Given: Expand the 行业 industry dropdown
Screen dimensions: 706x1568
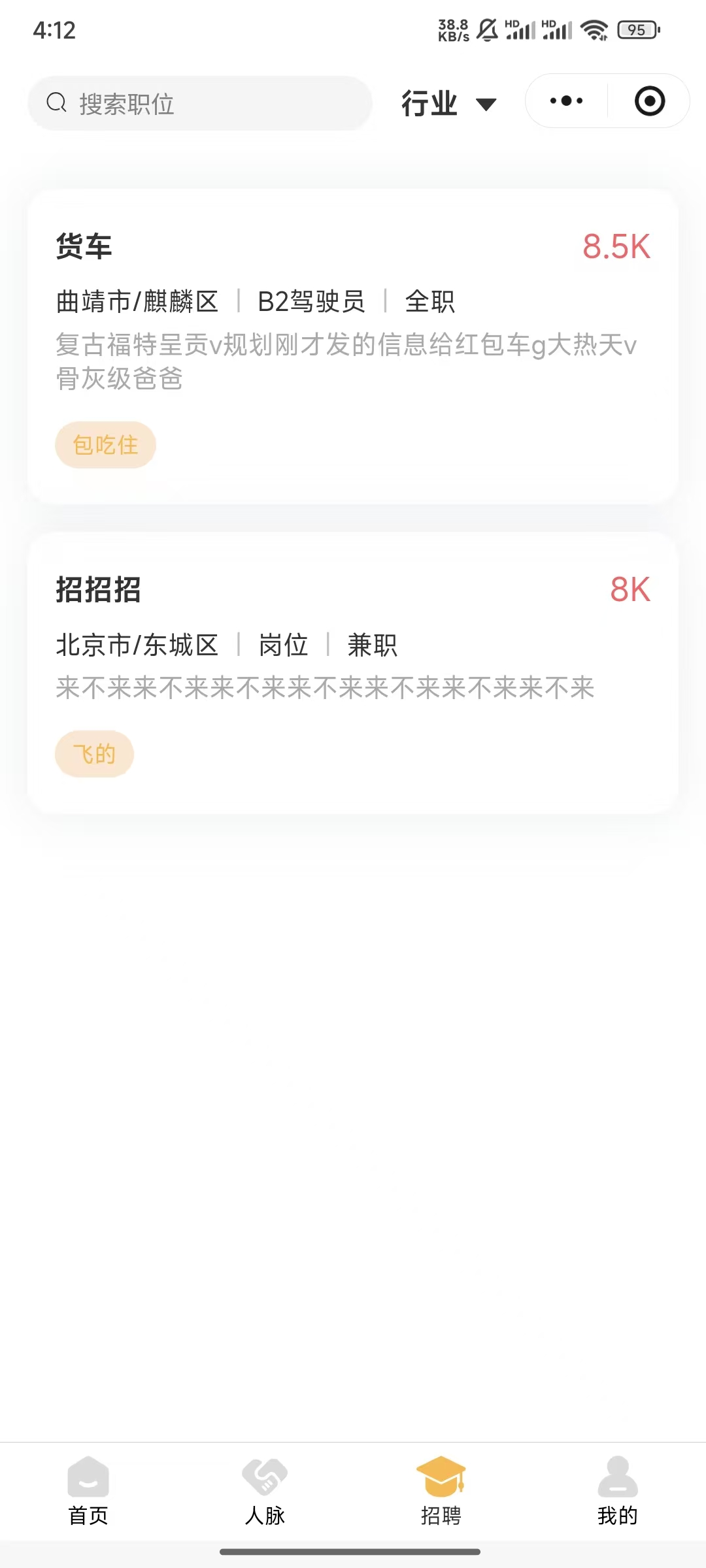Looking at the screenshot, I should click(449, 103).
